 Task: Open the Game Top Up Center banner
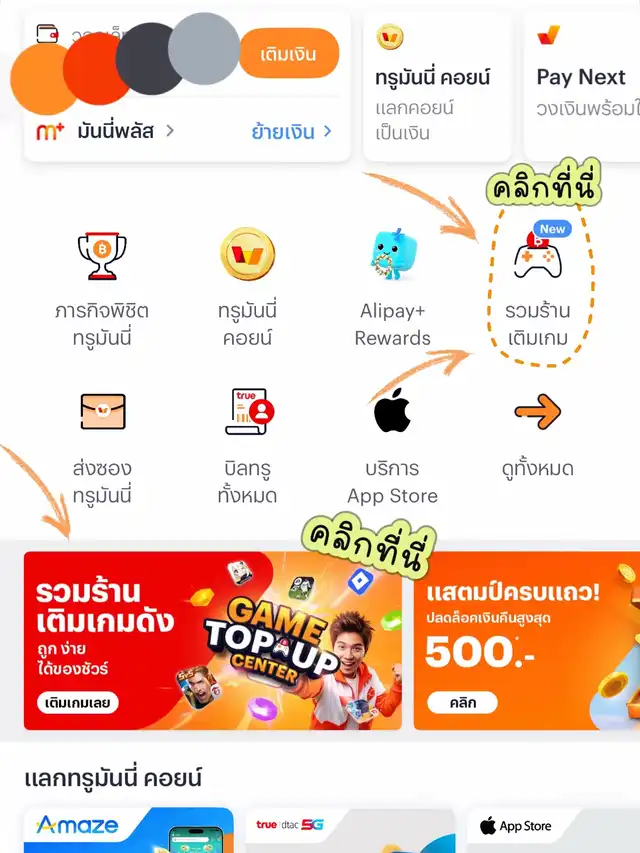pos(213,640)
